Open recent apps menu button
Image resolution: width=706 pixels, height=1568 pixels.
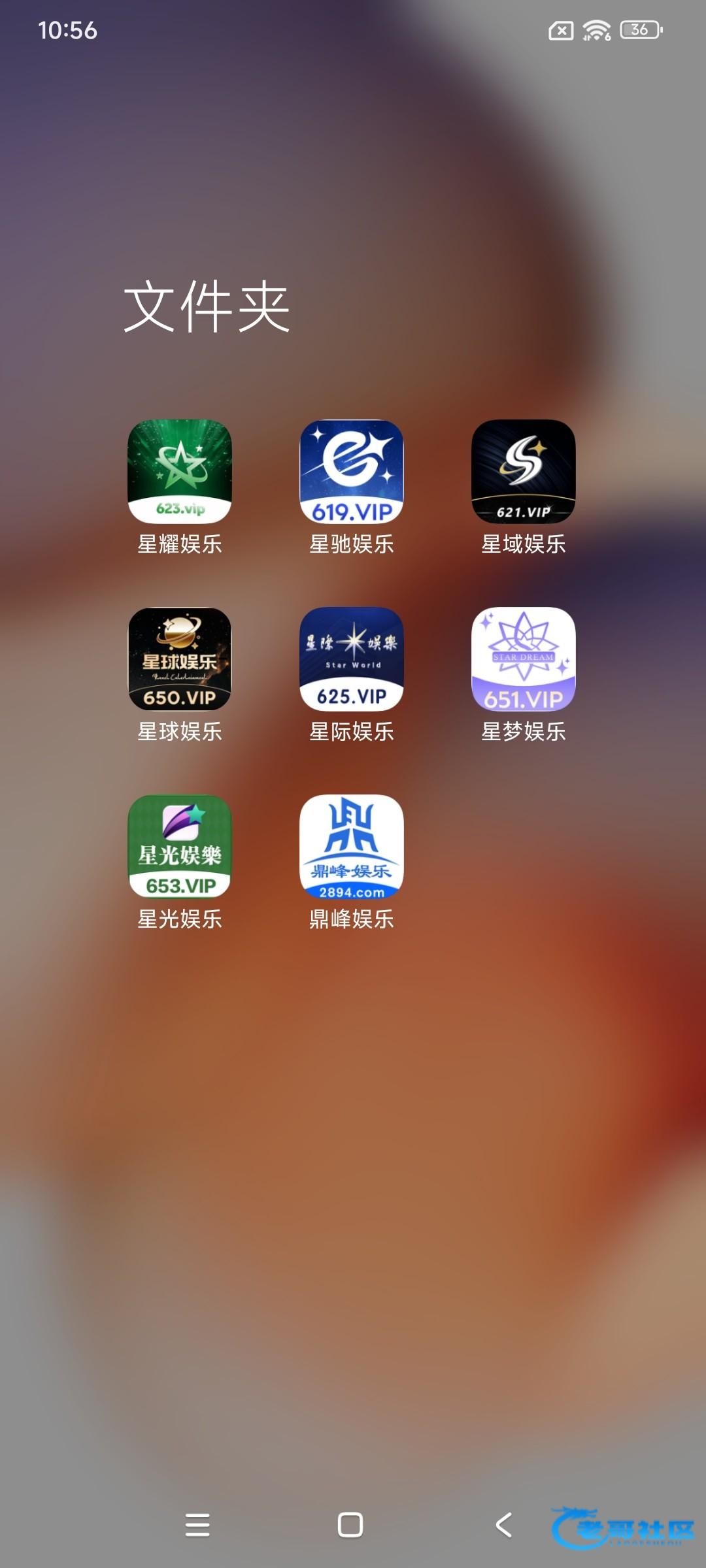pyautogui.click(x=197, y=1525)
